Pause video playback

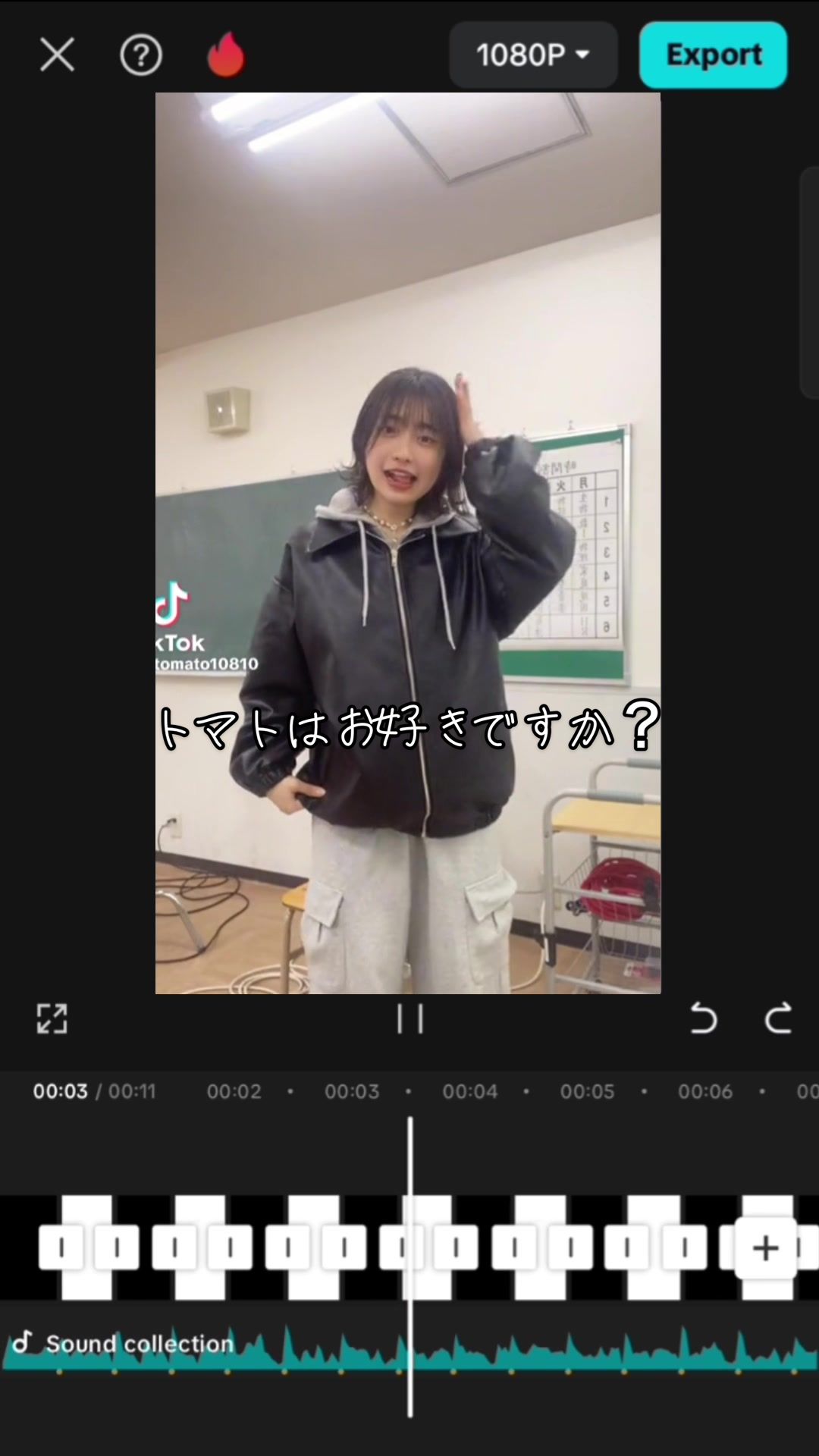point(409,1018)
